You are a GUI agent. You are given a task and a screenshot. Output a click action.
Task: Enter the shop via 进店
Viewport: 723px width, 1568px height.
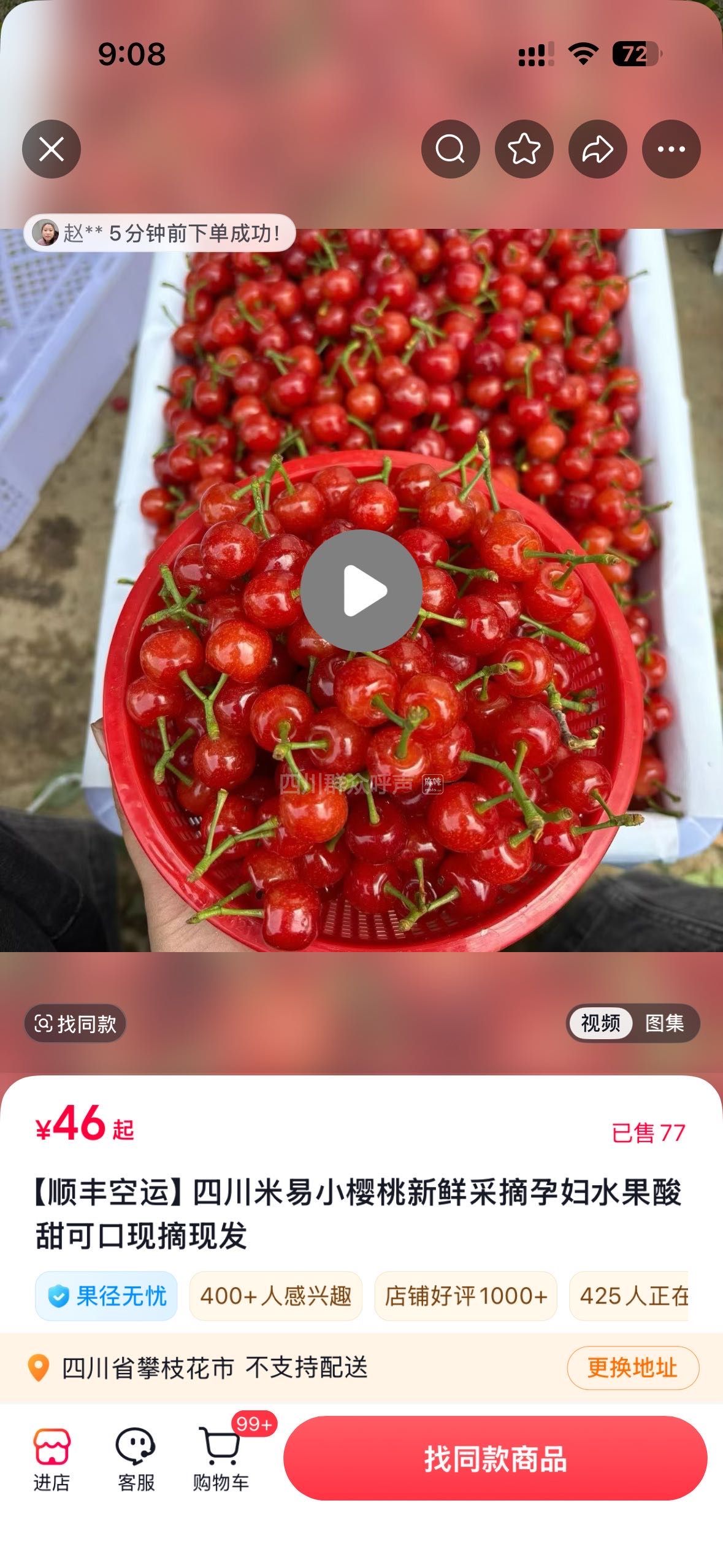pyautogui.click(x=52, y=1459)
